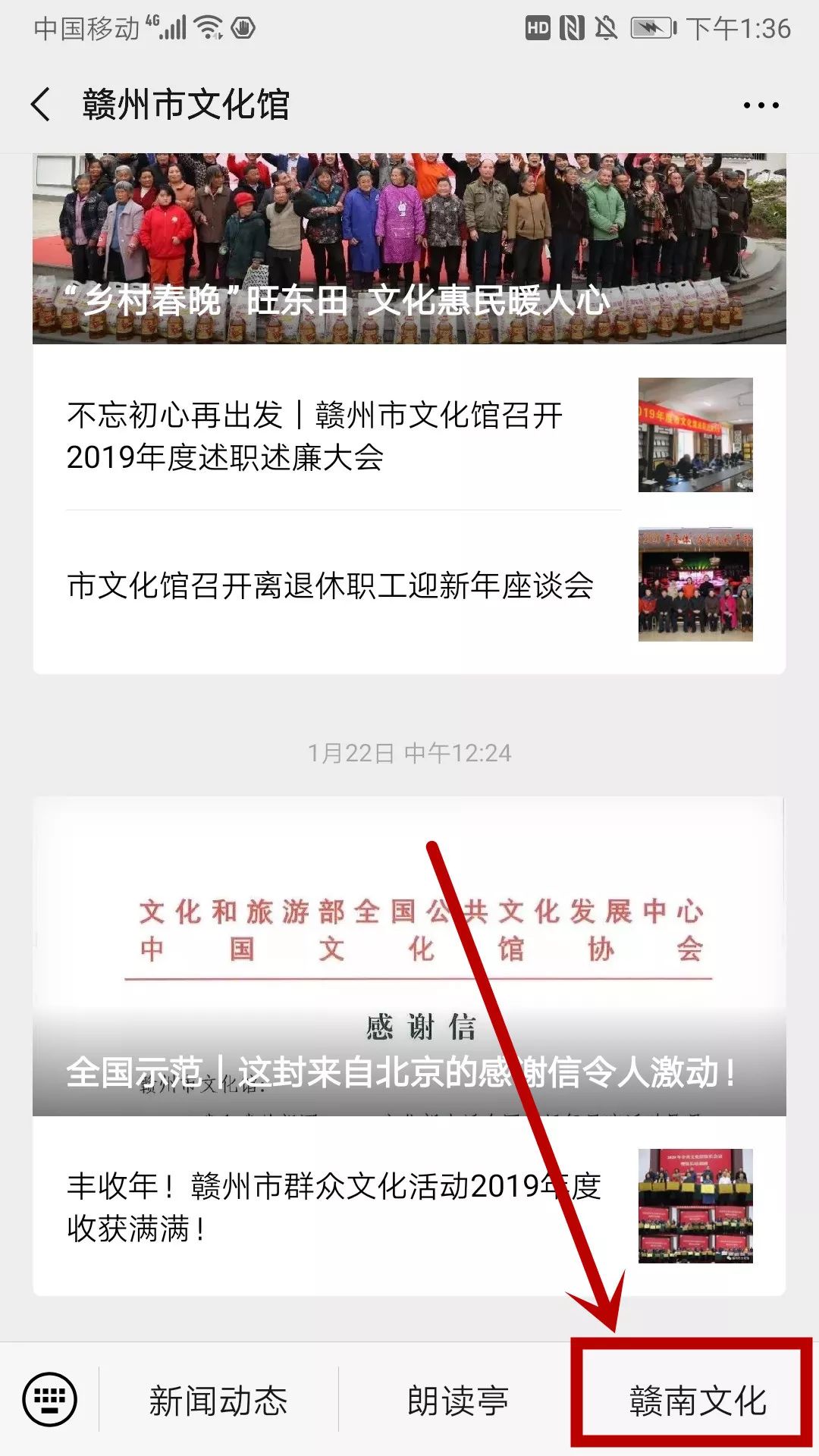The height and width of the screenshot is (1456, 819).
Task: Switch to keyboard input mode
Action: tap(50, 1399)
